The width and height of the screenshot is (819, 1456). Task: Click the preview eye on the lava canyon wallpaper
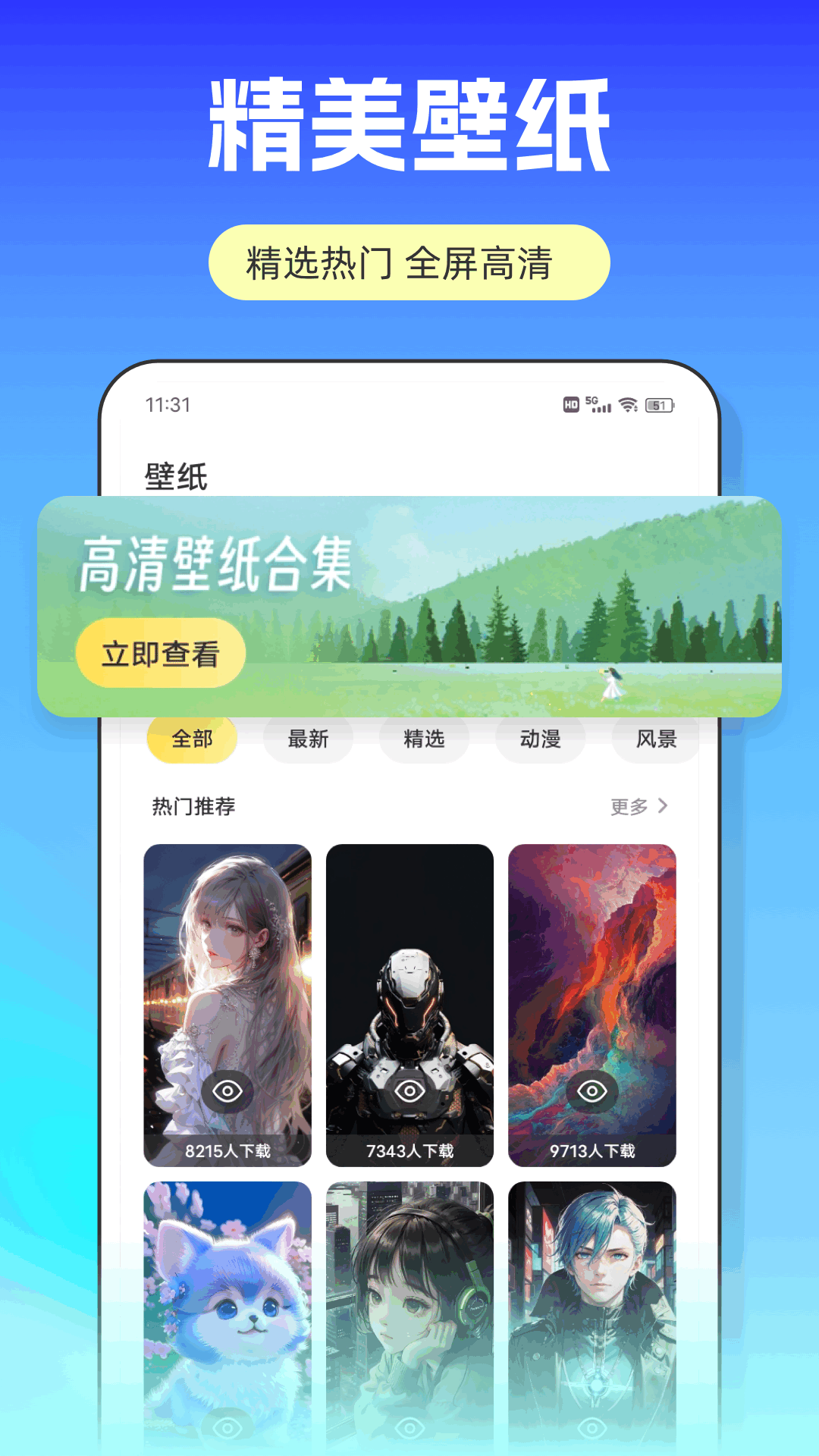coord(591,1090)
